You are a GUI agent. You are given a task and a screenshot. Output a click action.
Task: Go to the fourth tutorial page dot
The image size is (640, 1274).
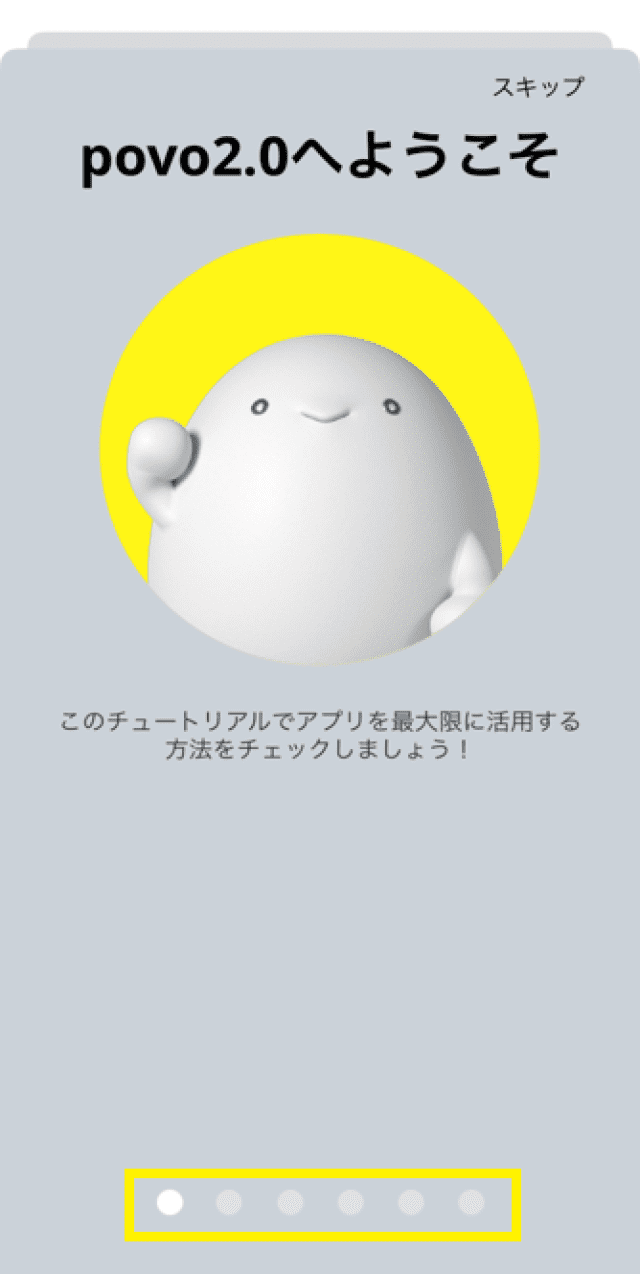(x=351, y=1202)
